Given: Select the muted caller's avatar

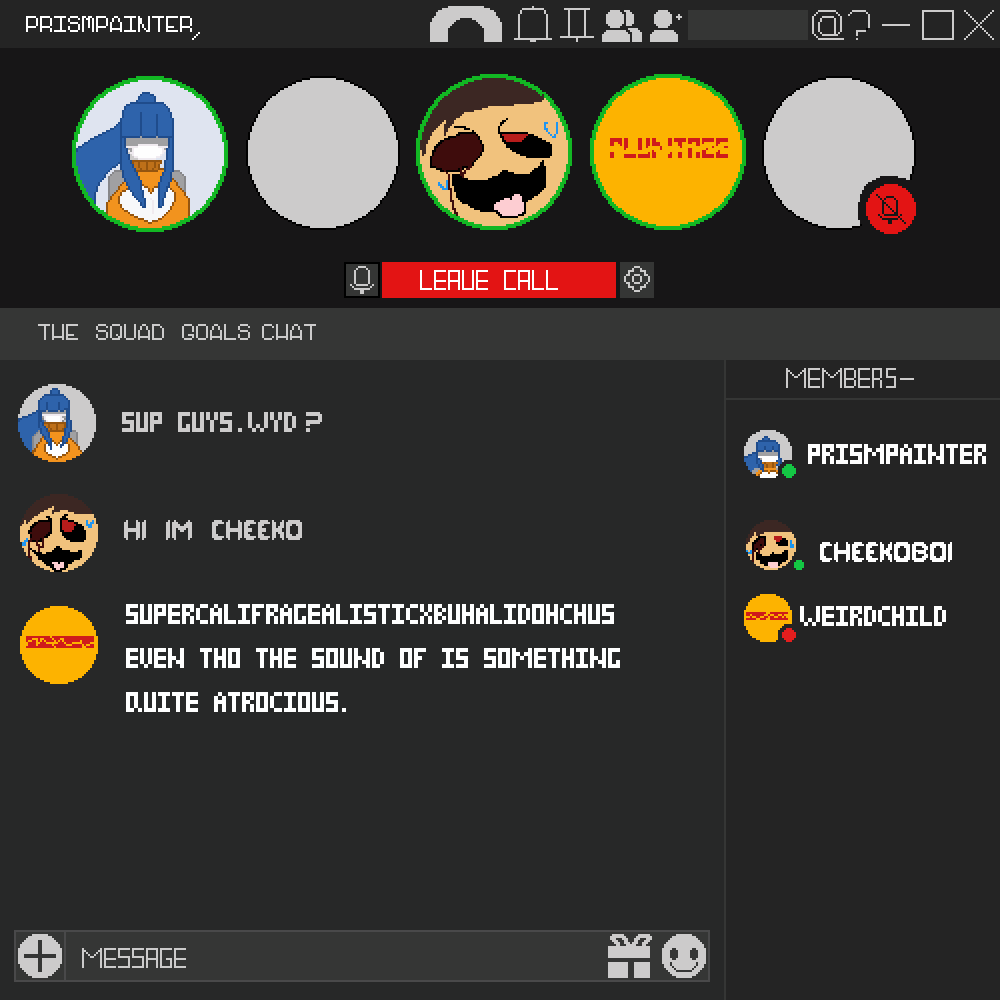Looking at the screenshot, I should coord(836,150).
